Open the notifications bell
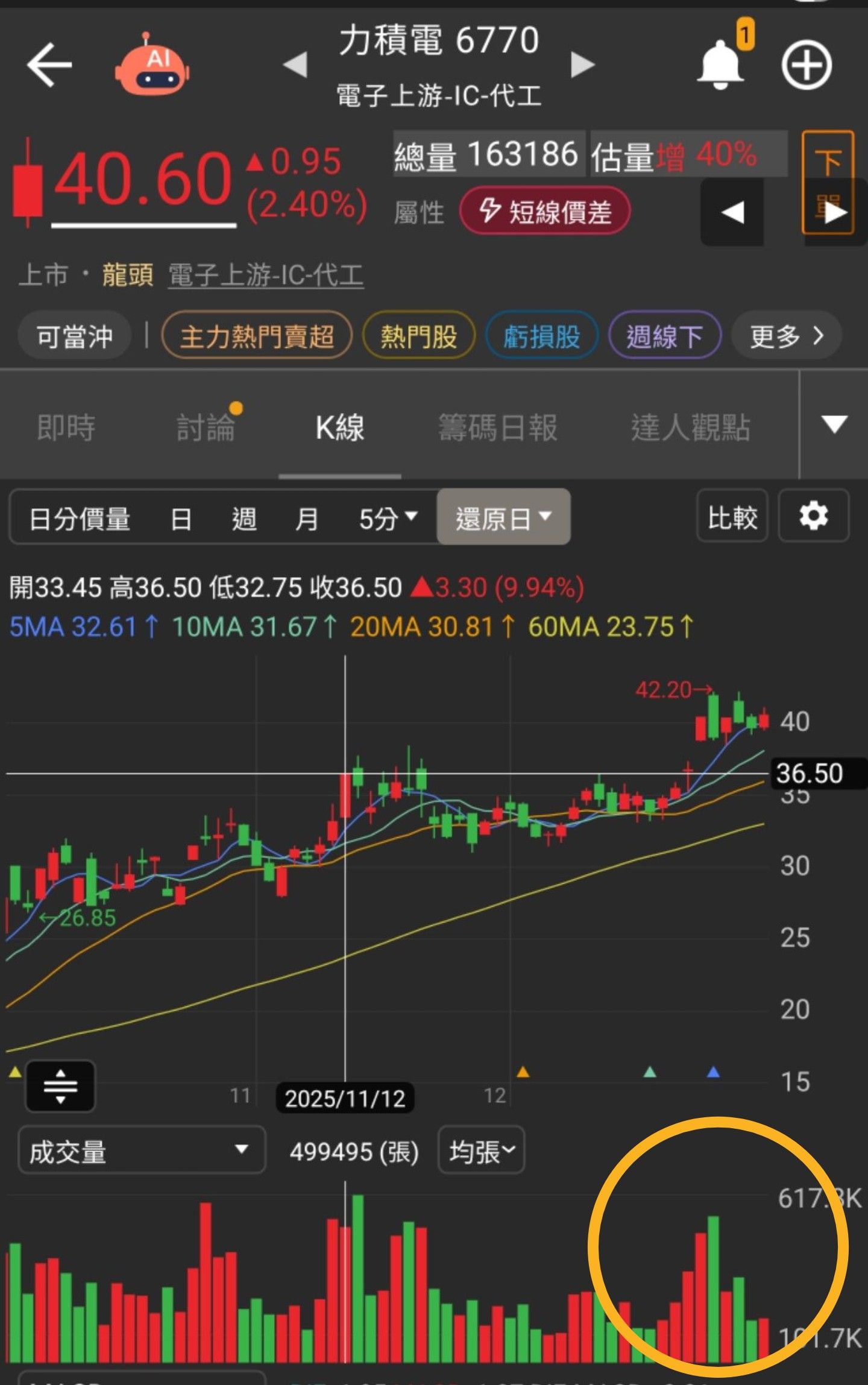 point(720,64)
